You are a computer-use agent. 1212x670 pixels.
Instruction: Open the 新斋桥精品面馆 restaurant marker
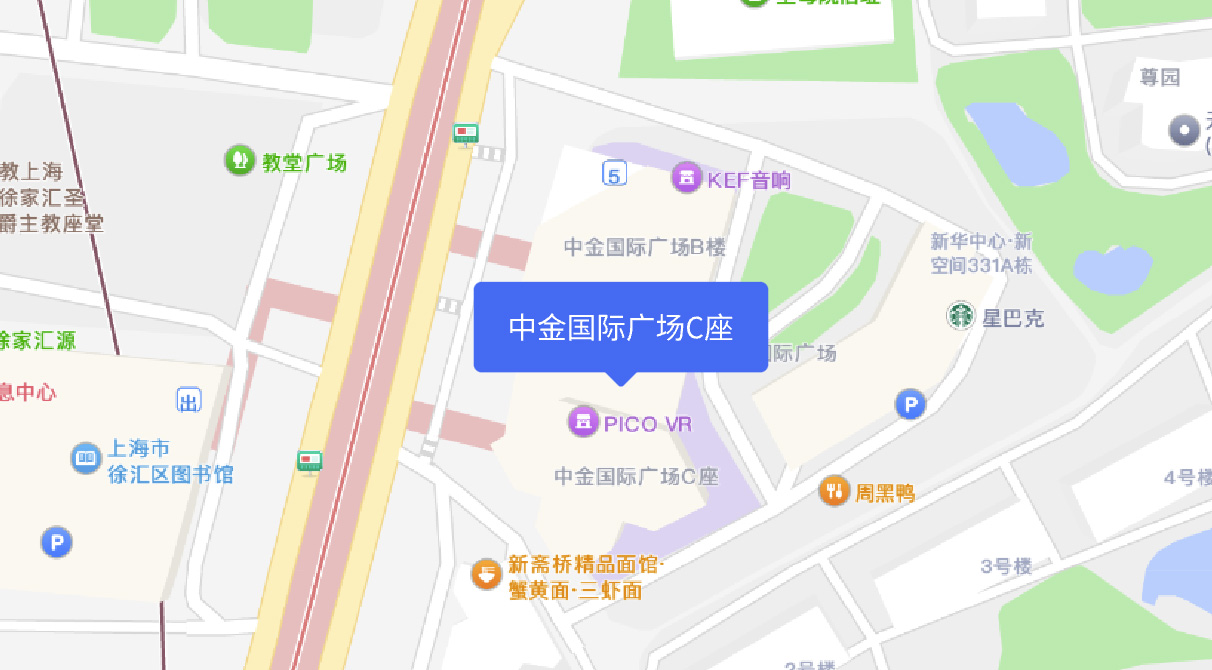click(486, 575)
